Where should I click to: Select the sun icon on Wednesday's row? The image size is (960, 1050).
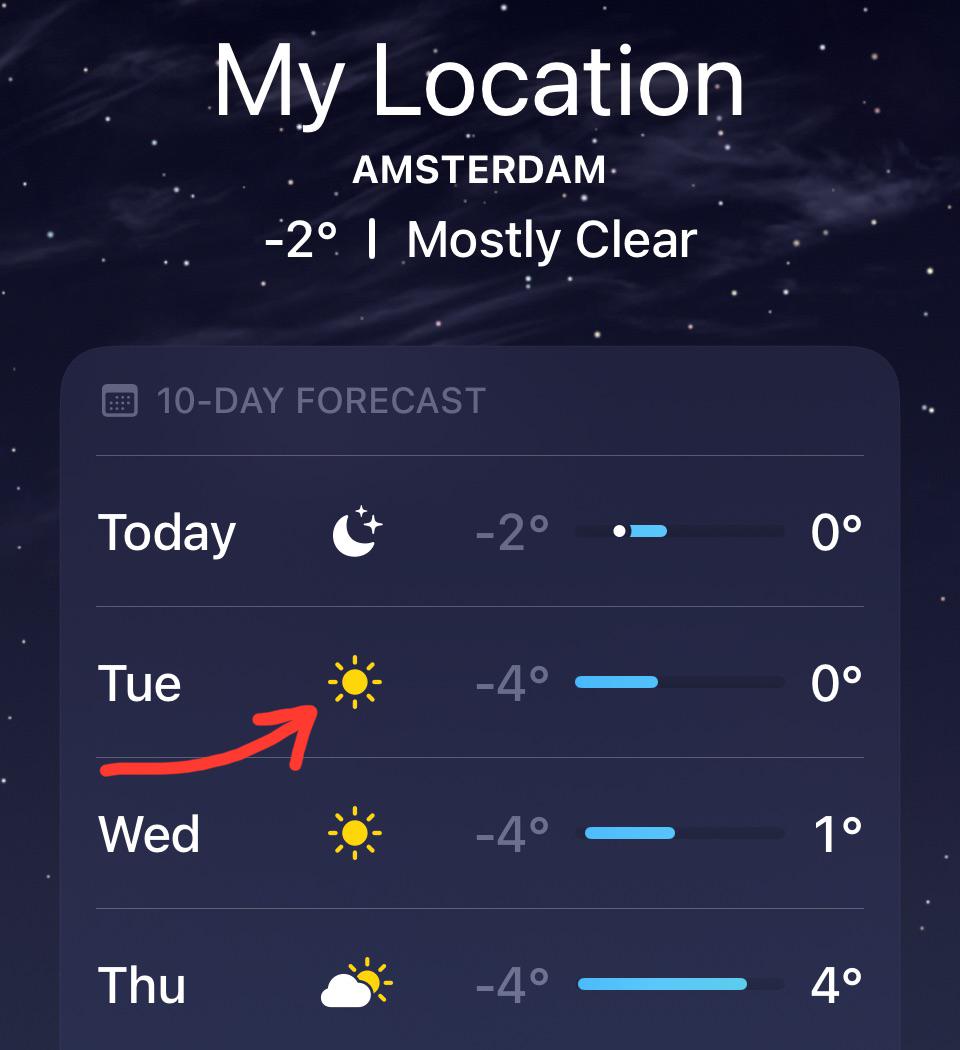coord(355,833)
